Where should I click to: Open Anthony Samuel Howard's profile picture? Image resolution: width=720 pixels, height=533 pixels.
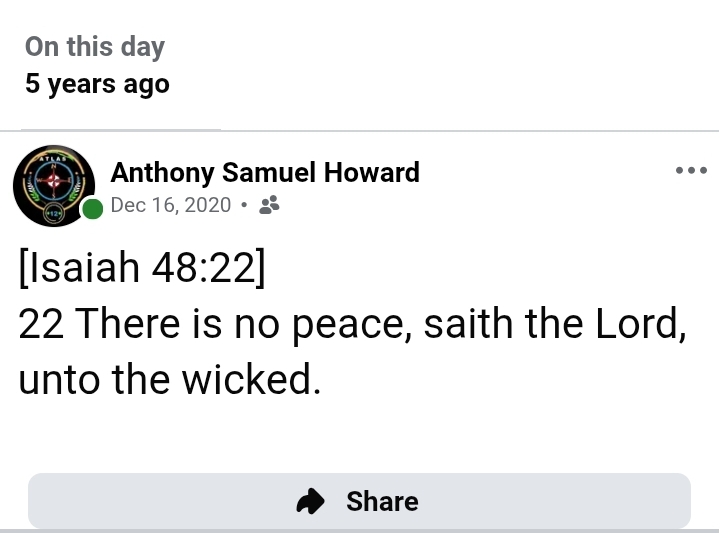[54, 186]
